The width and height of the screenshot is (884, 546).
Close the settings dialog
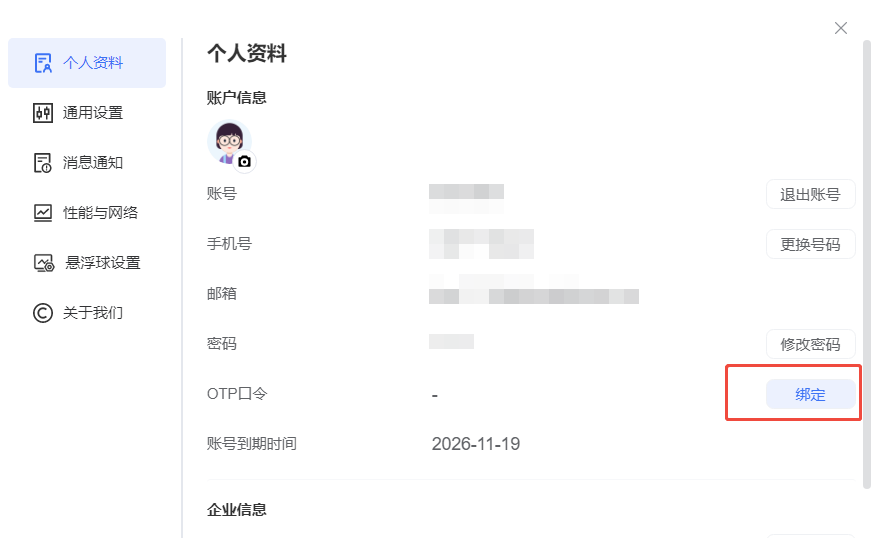point(841,28)
